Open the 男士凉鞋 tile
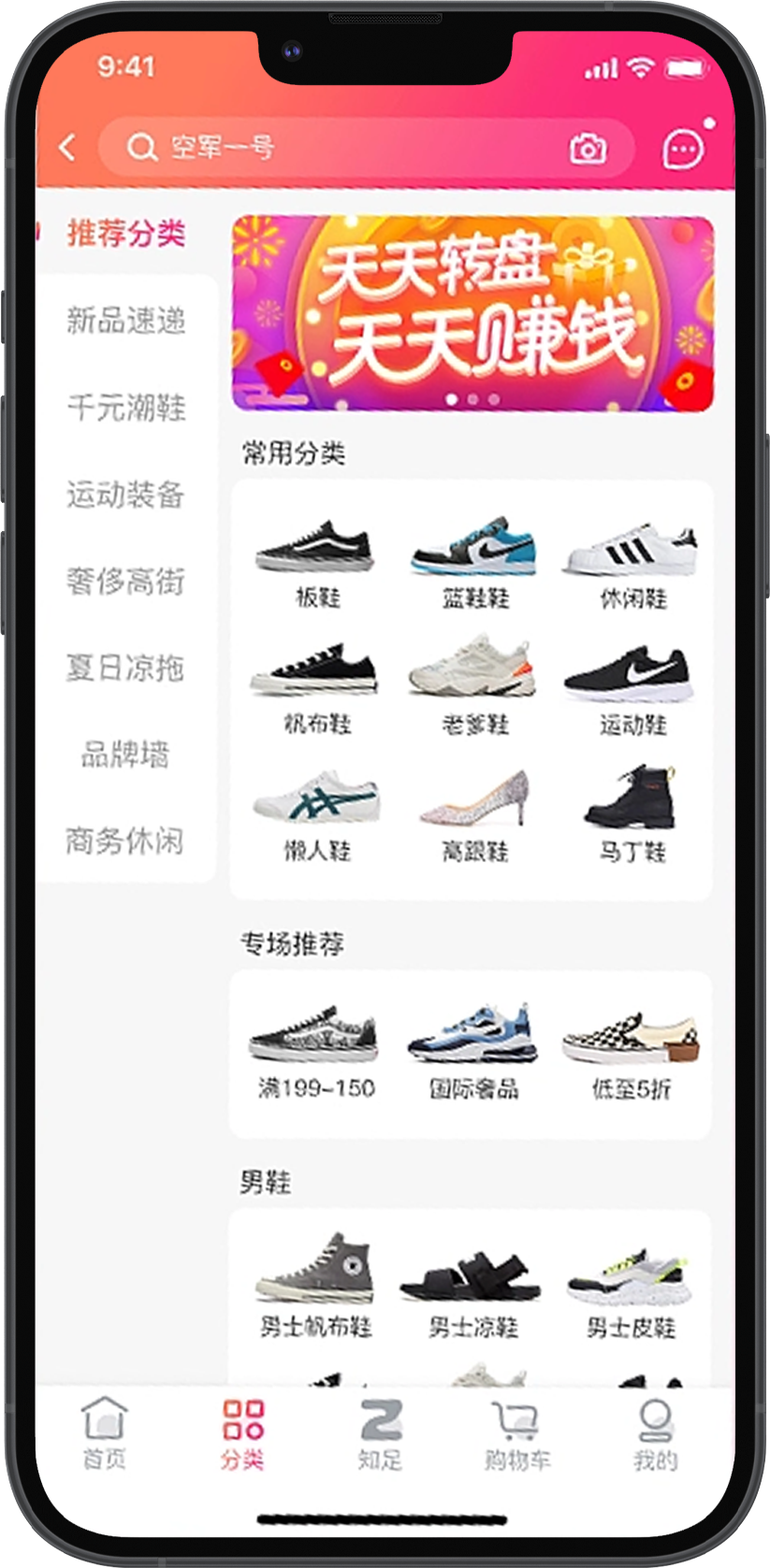This screenshot has width=770, height=1568. (x=472, y=1290)
